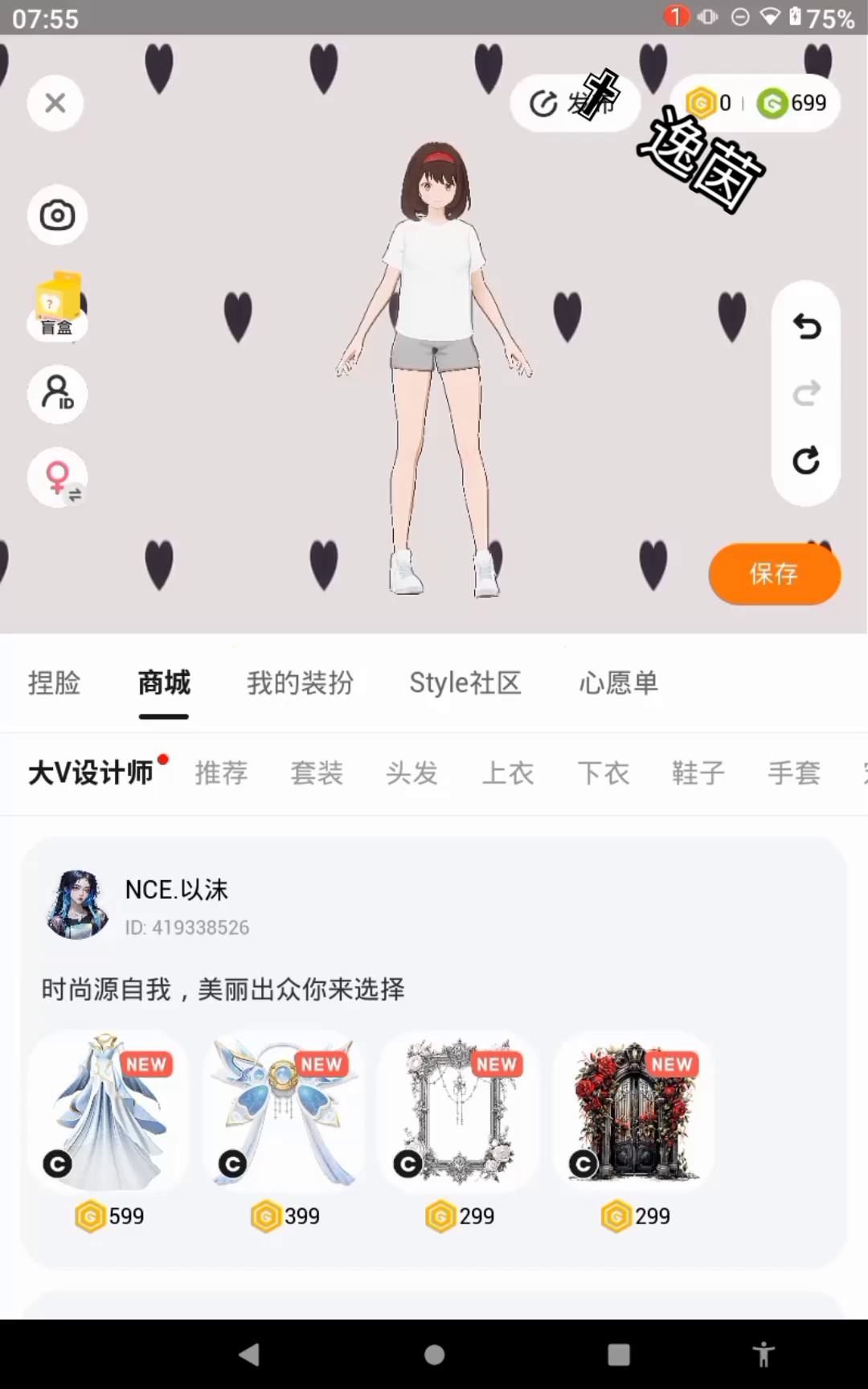The image size is (868, 1389).
Task: Open the 鞋子 category
Action: (x=698, y=773)
